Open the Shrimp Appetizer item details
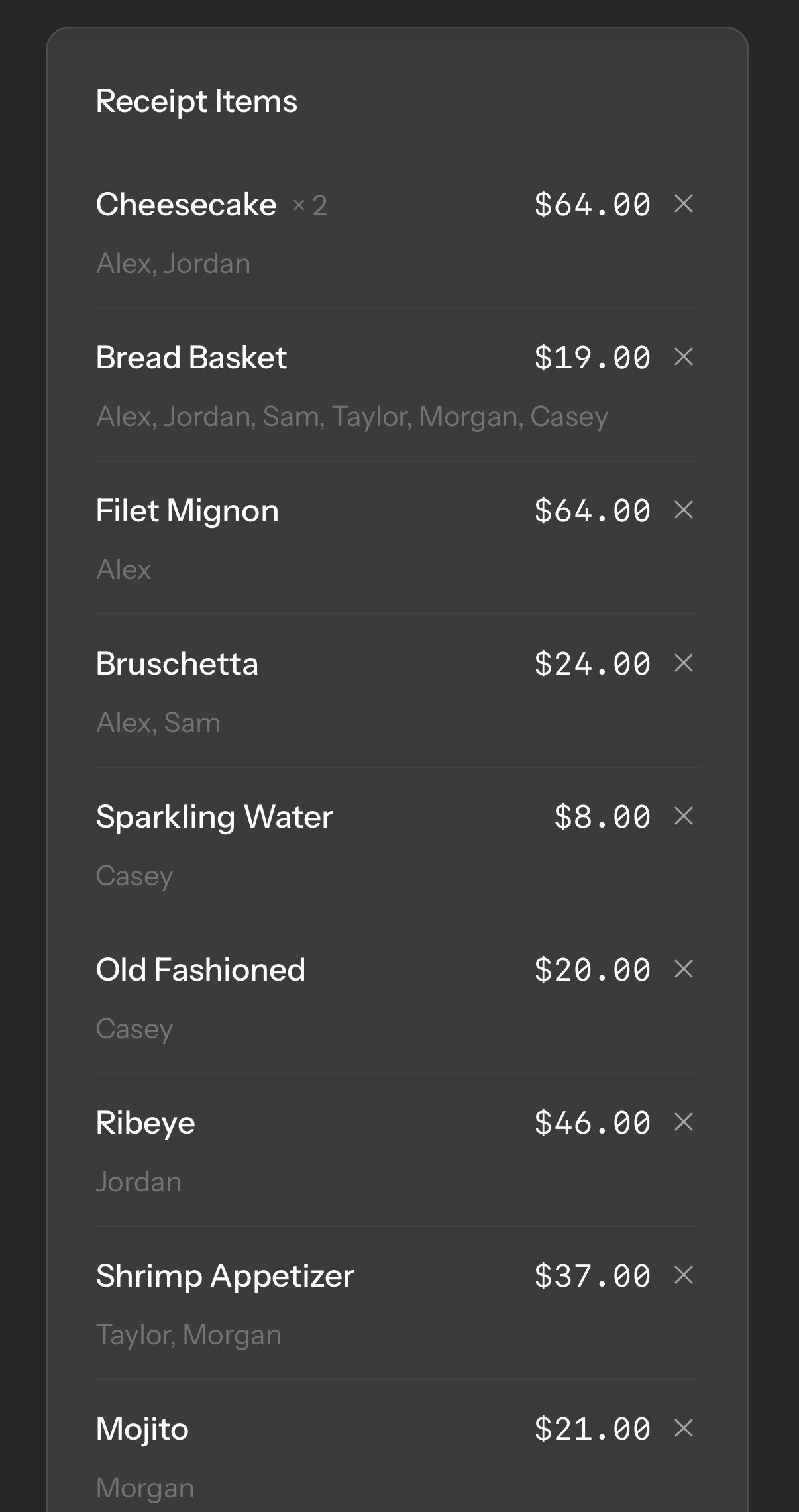The height and width of the screenshot is (1512, 799). 225,1275
